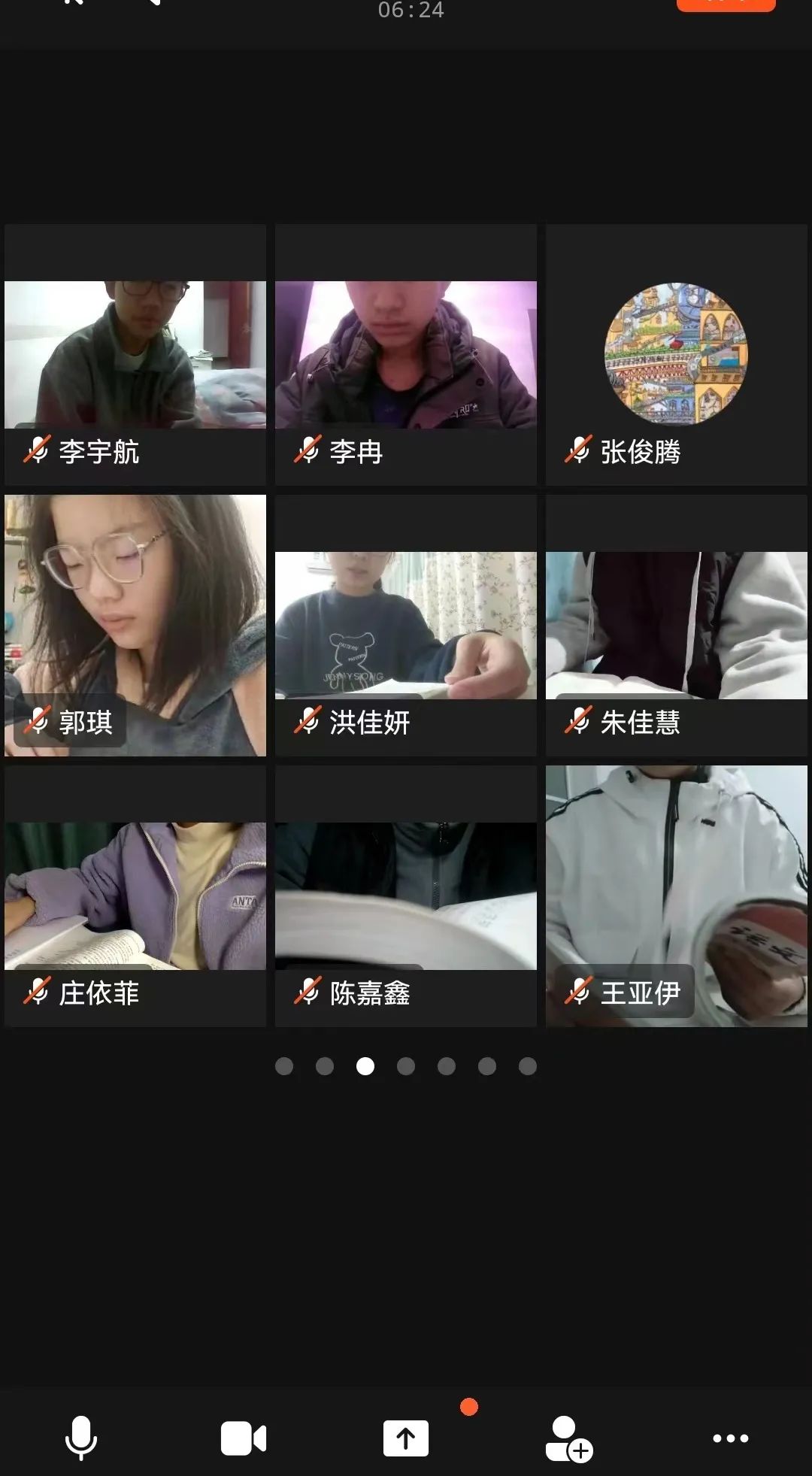Select 李冉's video tile

coord(406,355)
